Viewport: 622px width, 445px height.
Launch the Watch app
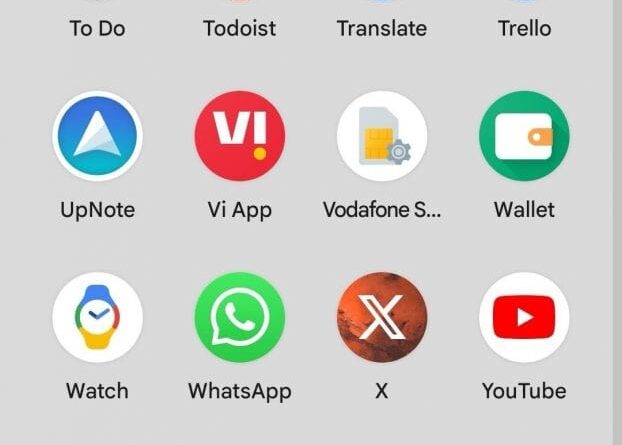[x=97, y=317]
